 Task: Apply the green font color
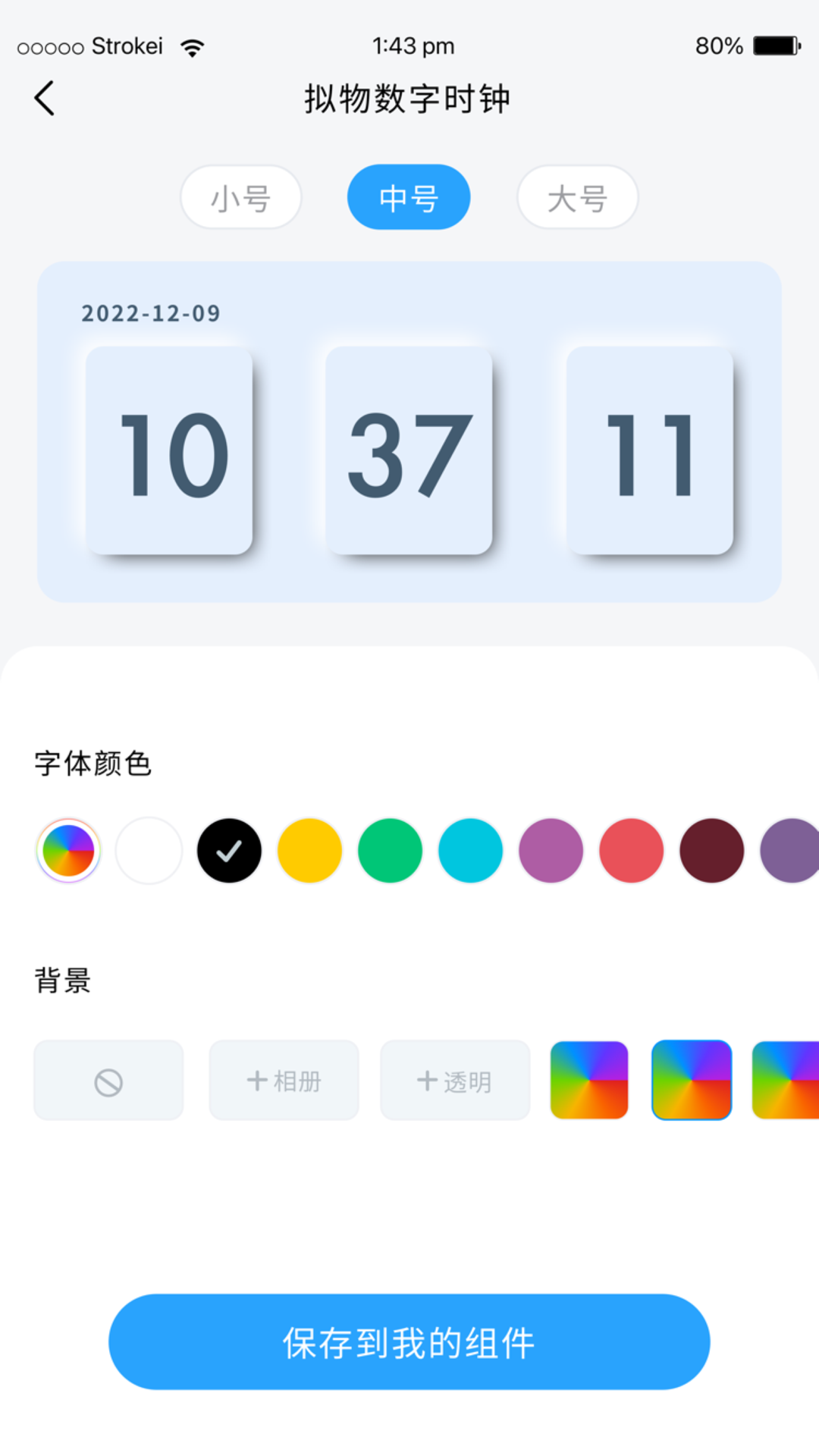390,851
